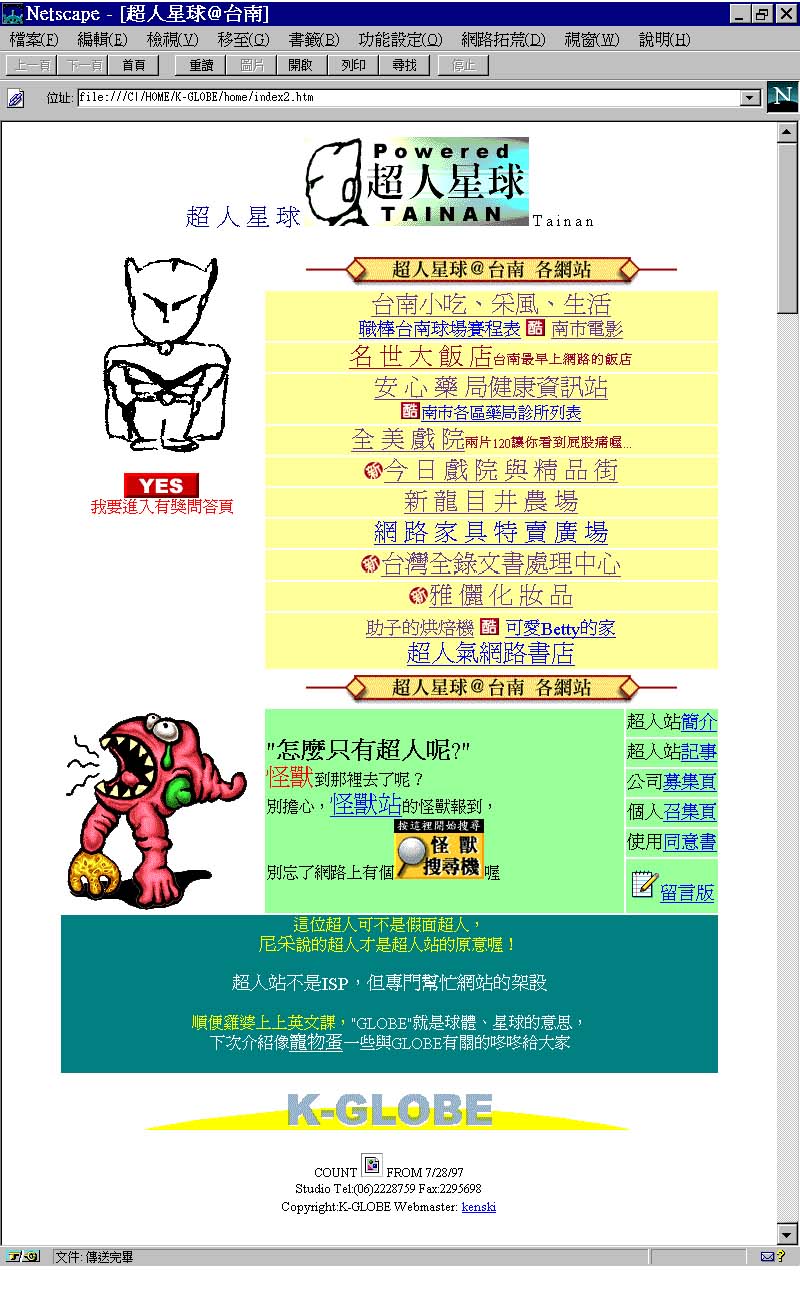
Task: Expand the address history dropdown arrow
Action: 750,98
